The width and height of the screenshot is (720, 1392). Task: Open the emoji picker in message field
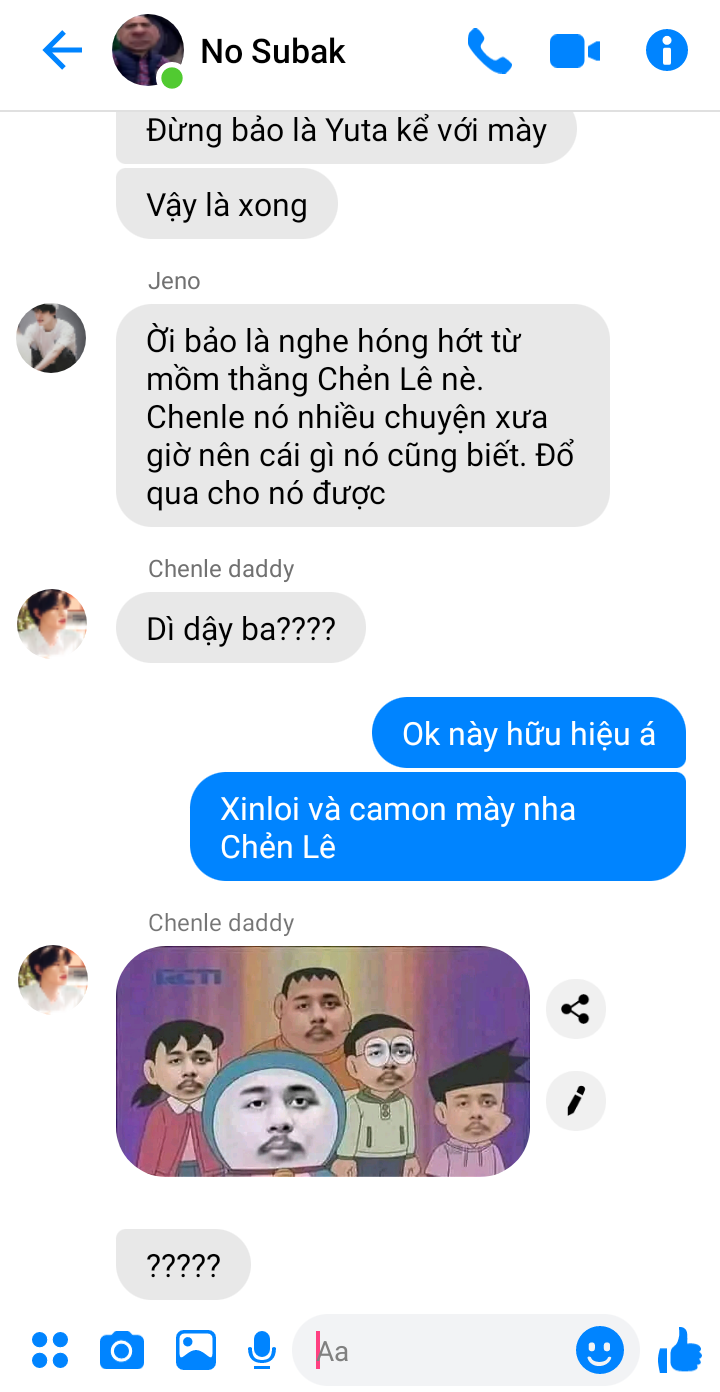click(600, 1352)
